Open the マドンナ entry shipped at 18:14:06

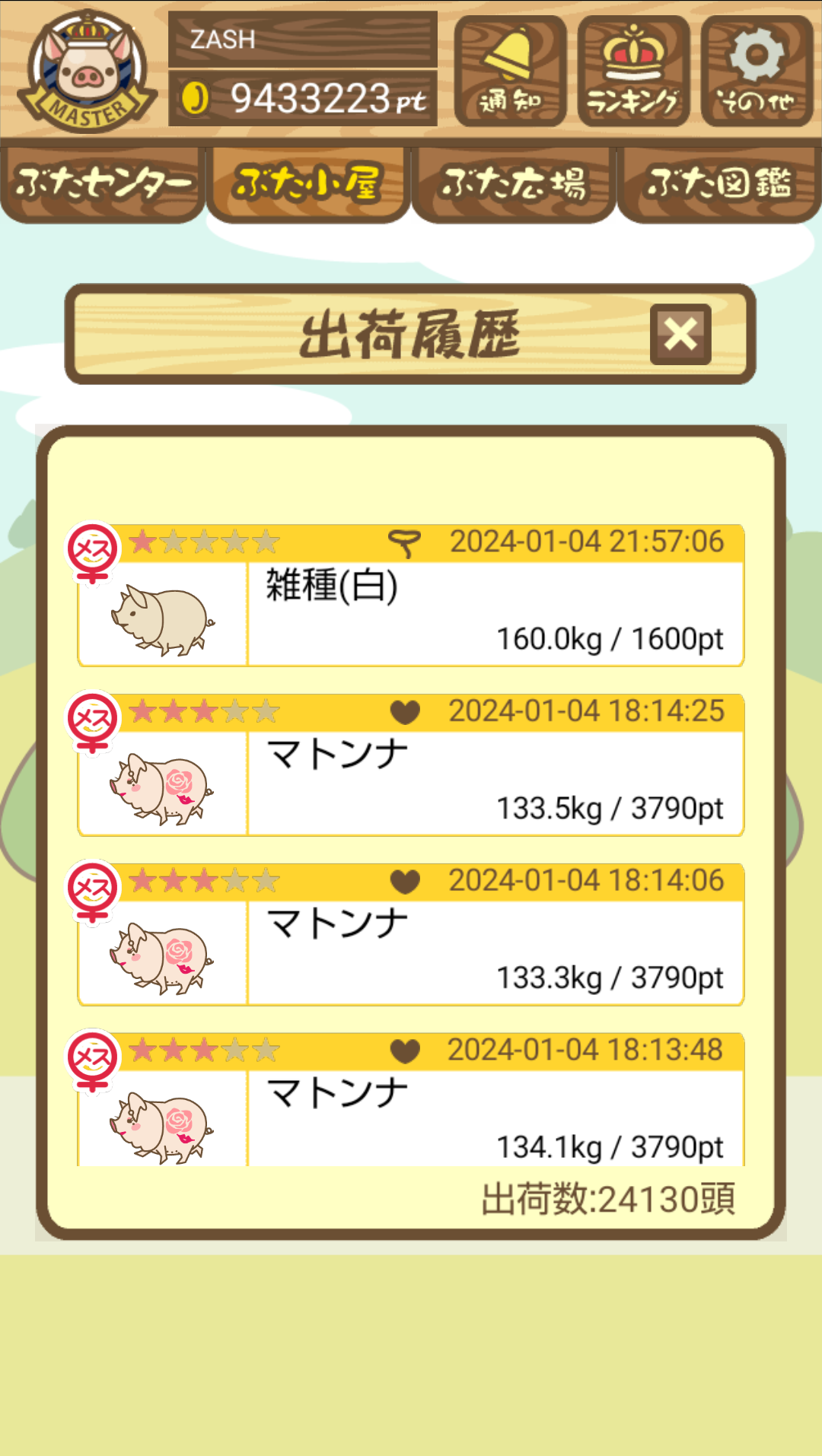coord(411,936)
